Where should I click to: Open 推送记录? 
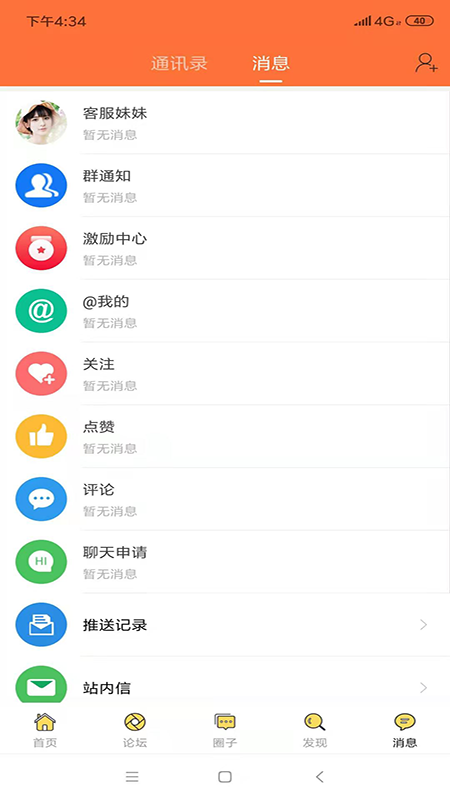225,624
